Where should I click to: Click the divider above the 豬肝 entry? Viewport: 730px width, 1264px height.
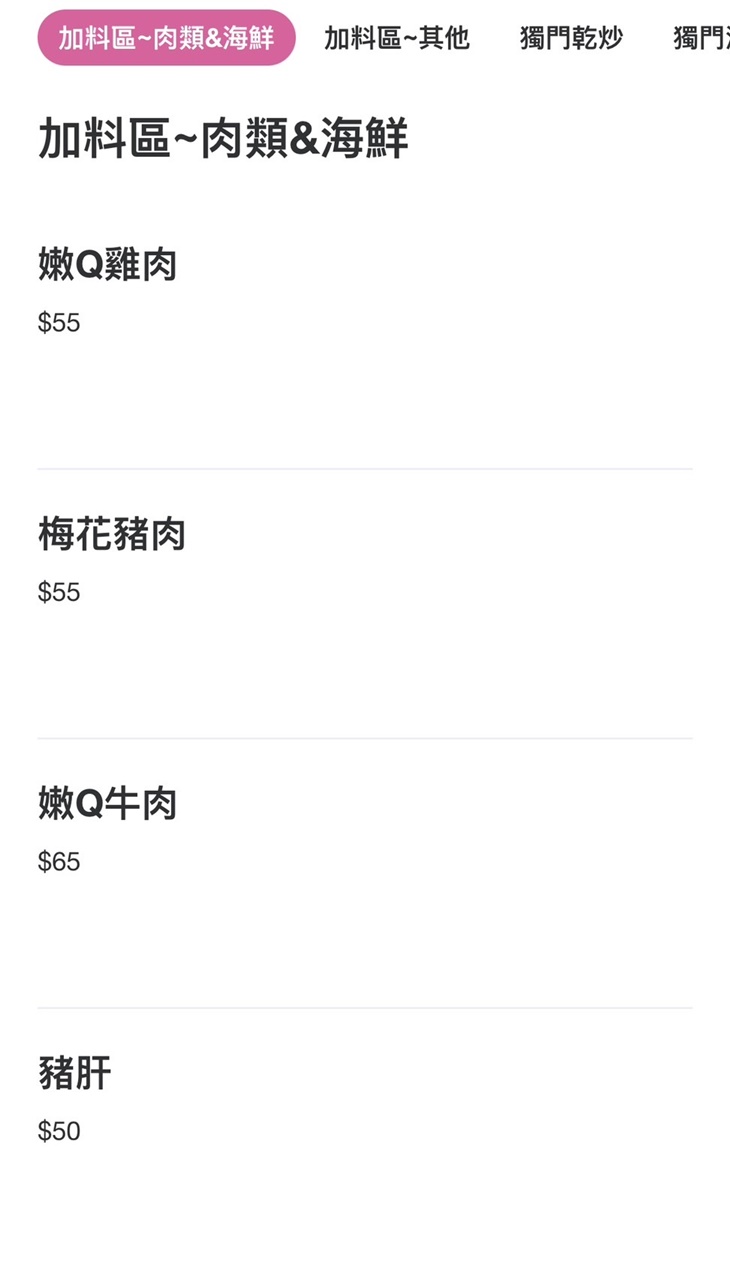coord(365,1003)
